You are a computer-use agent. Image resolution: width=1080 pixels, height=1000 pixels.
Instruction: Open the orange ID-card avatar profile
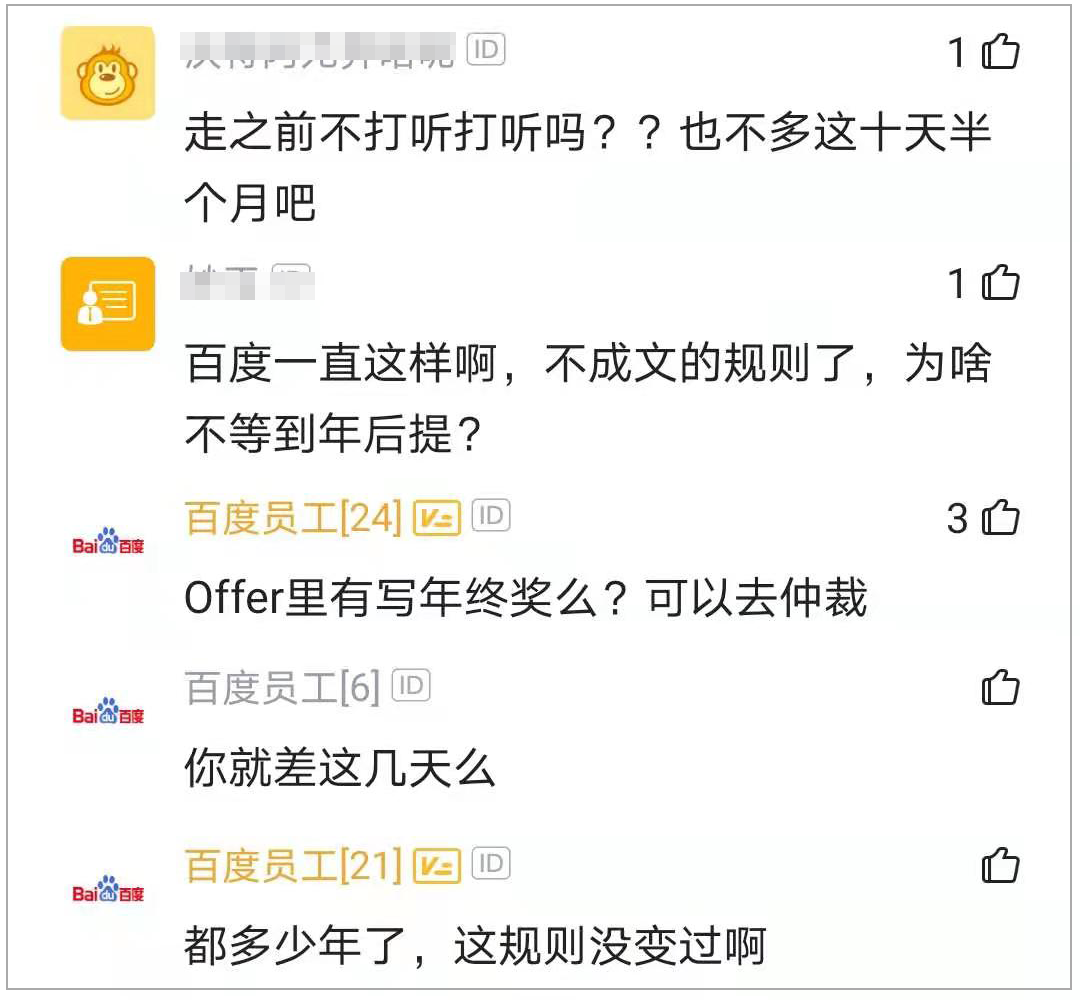[108, 304]
